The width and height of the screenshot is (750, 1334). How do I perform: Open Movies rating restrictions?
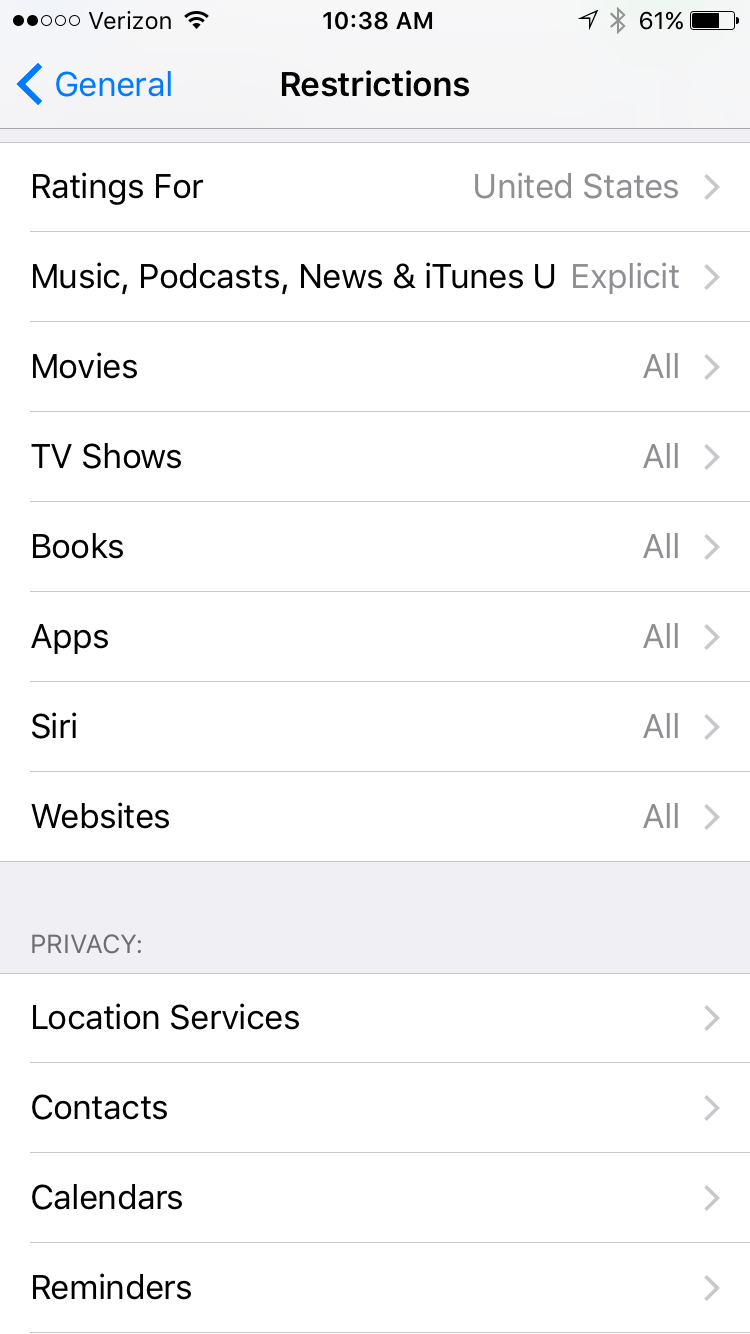(375, 367)
